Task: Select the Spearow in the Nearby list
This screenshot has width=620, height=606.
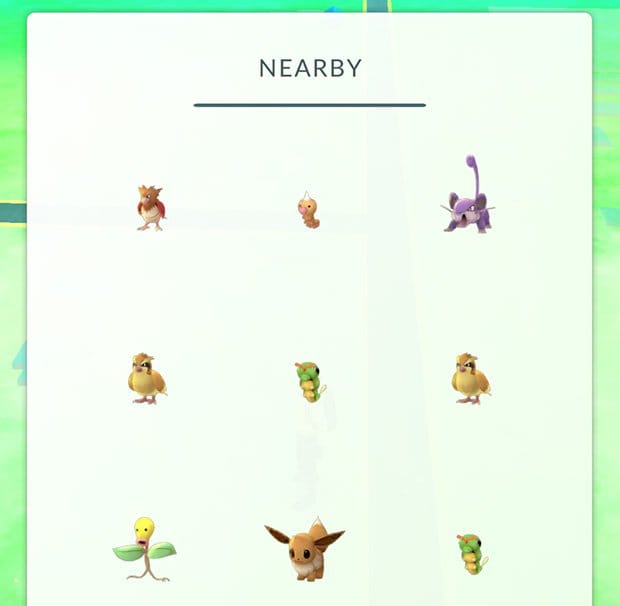Action: point(151,208)
